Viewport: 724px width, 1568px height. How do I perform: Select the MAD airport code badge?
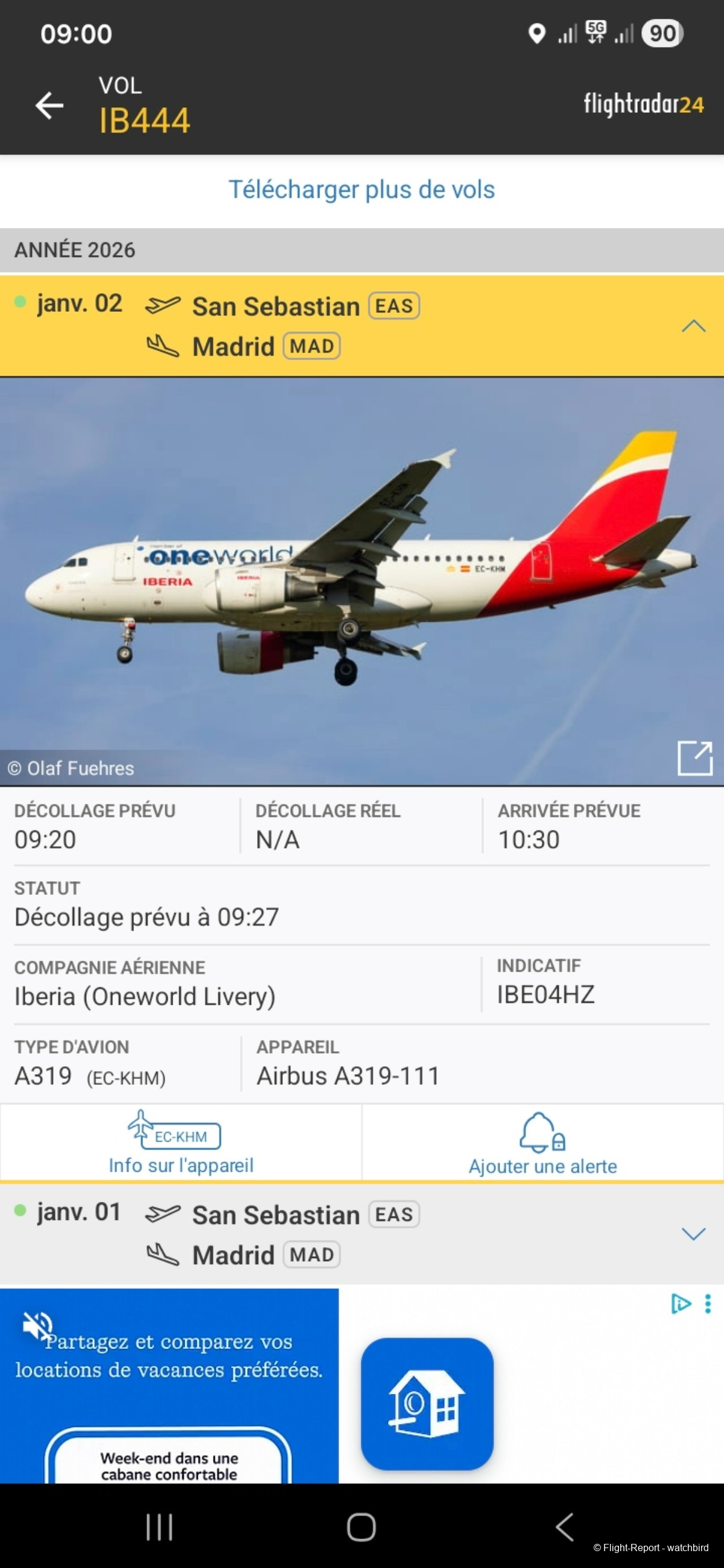pos(312,346)
